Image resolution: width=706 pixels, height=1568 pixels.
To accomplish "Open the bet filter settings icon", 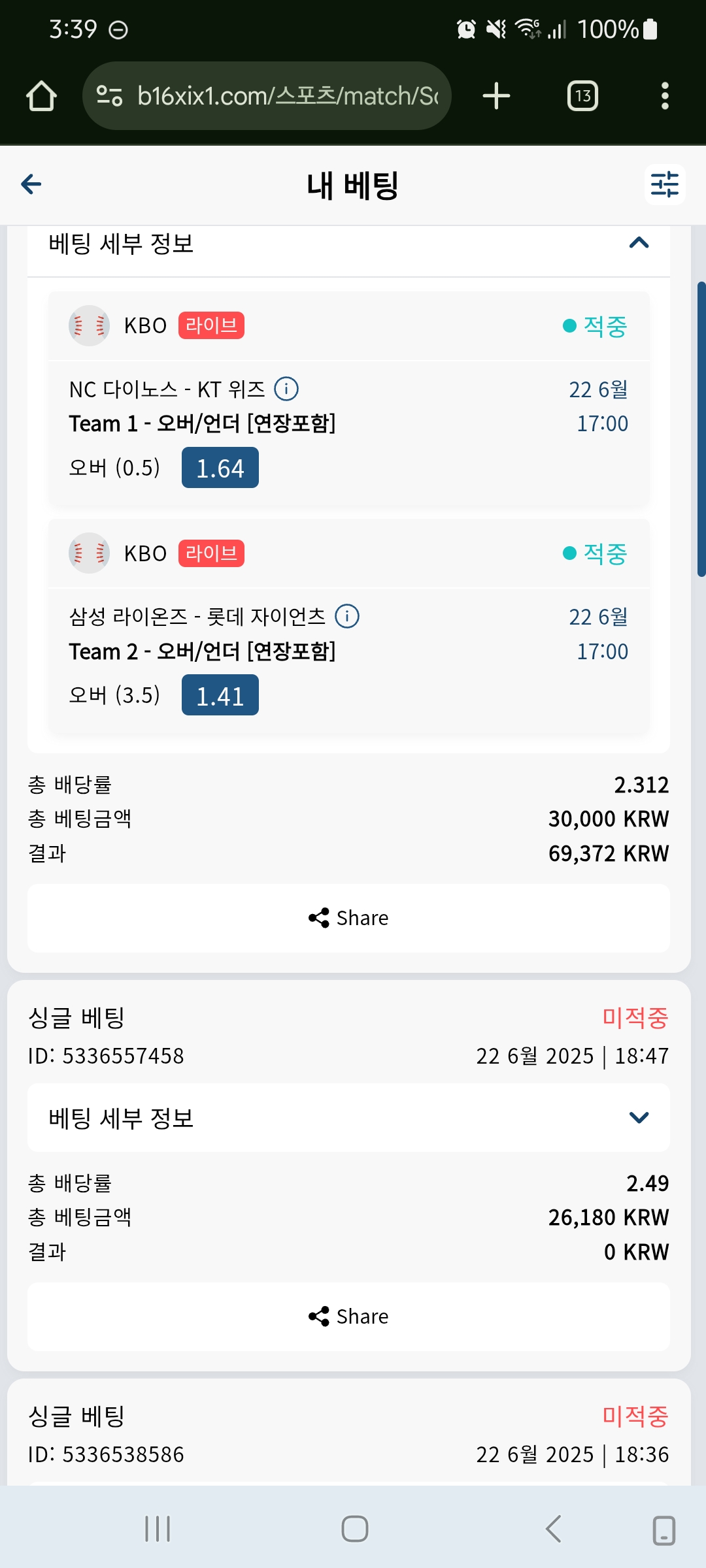I will [x=665, y=184].
